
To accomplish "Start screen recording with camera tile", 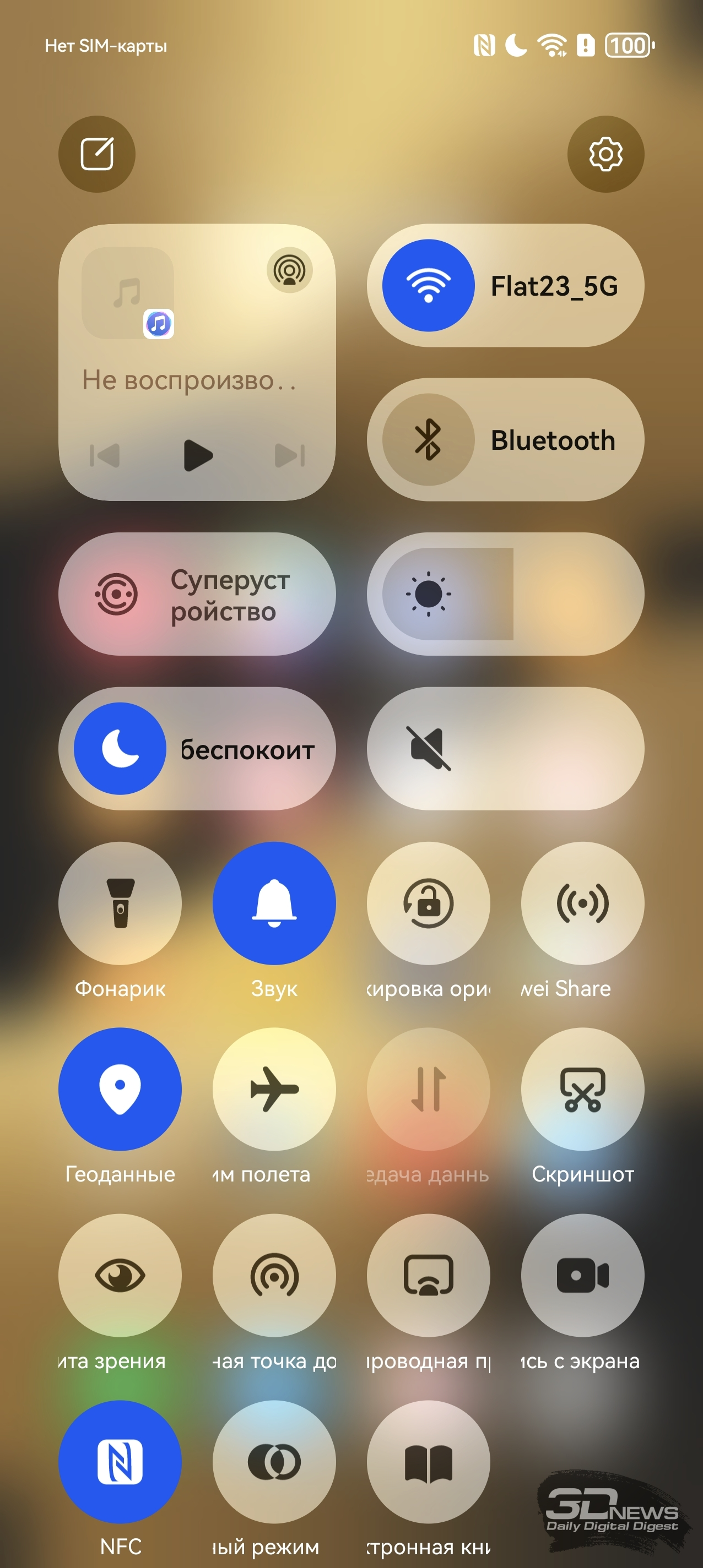I will (x=582, y=1275).
